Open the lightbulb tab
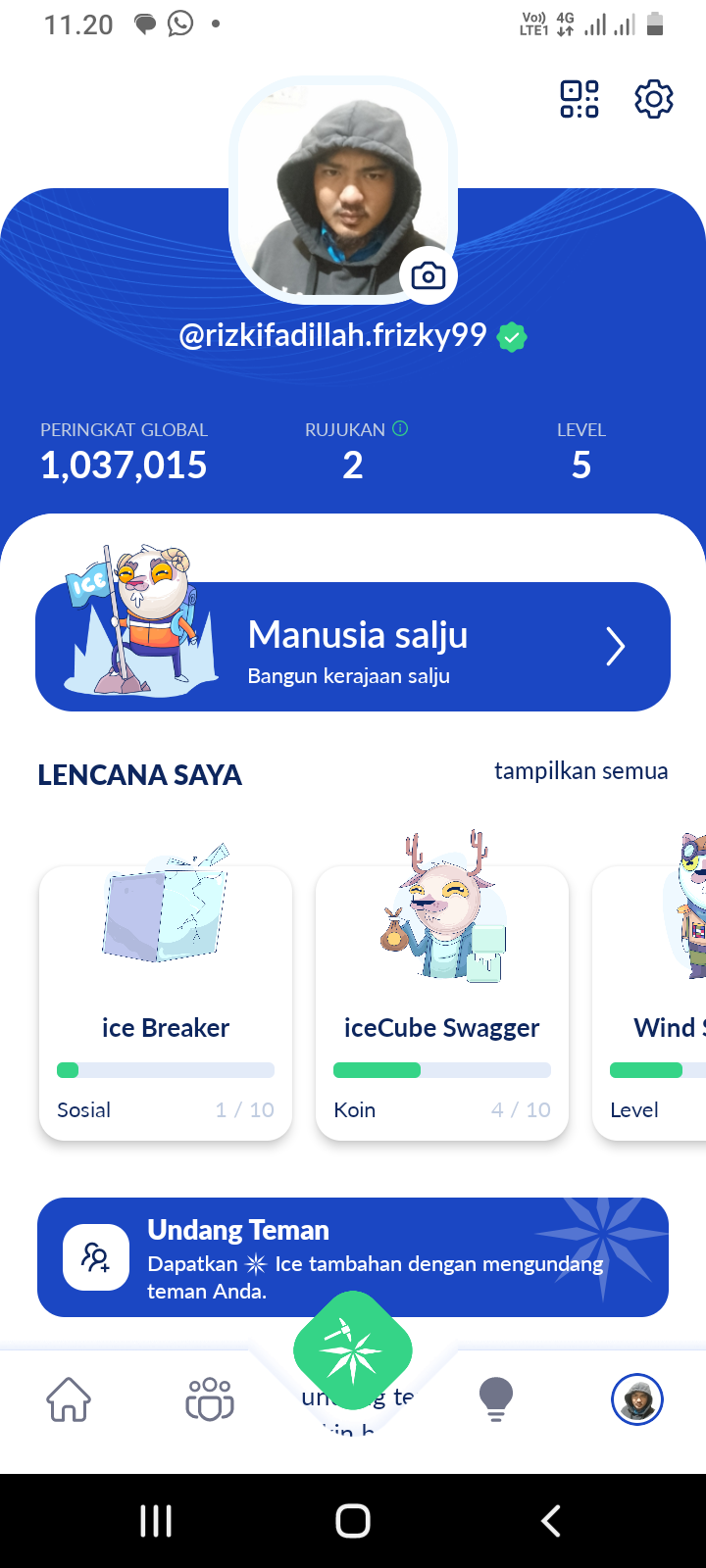Image resolution: width=706 pixels, height=1568 pixels. [496, 1399]
